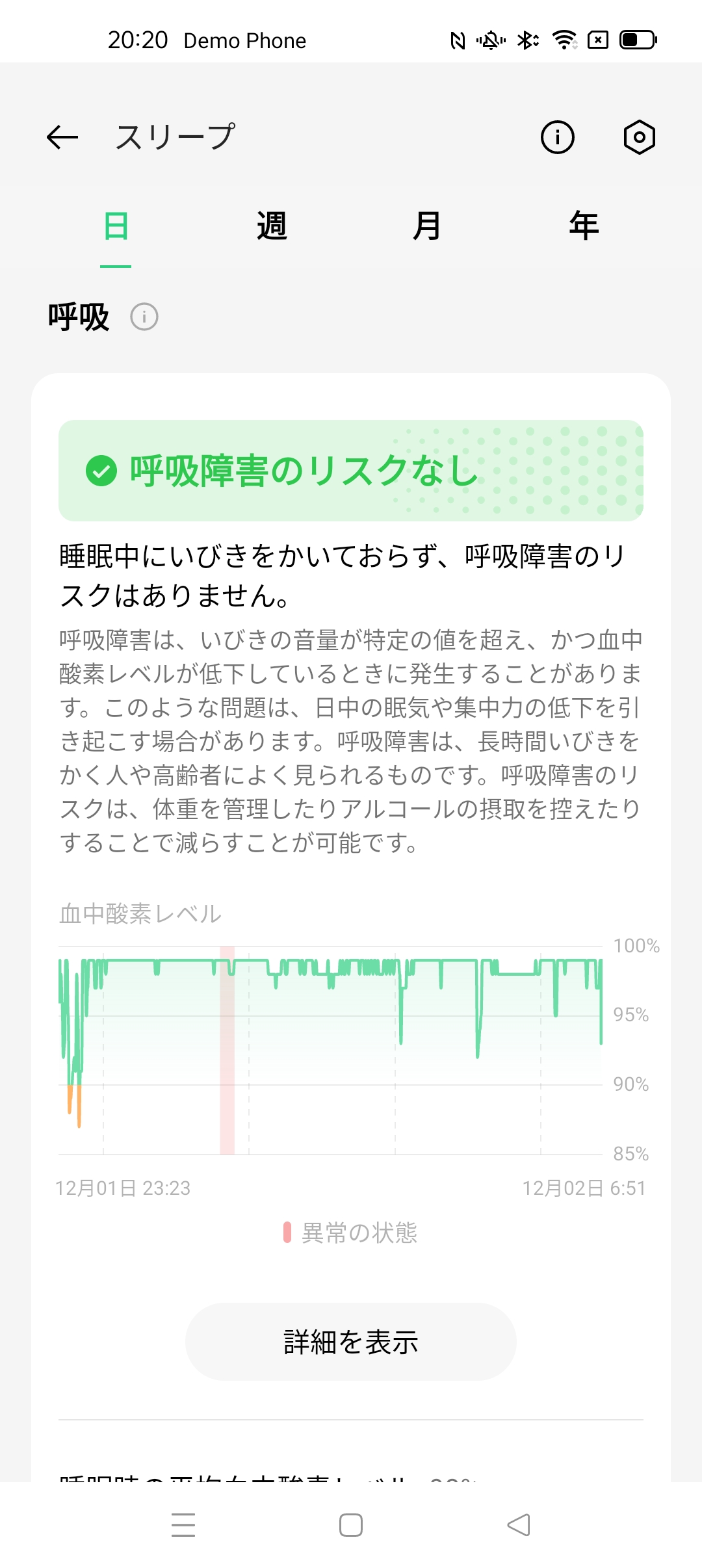Select the 日 tab

coord(116,226)
